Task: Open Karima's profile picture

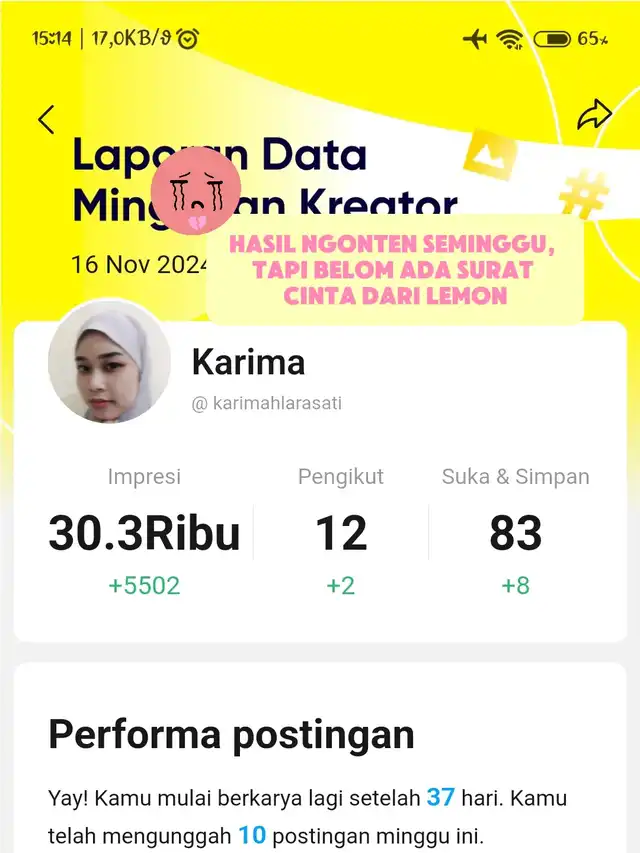Action: (109, 361)
